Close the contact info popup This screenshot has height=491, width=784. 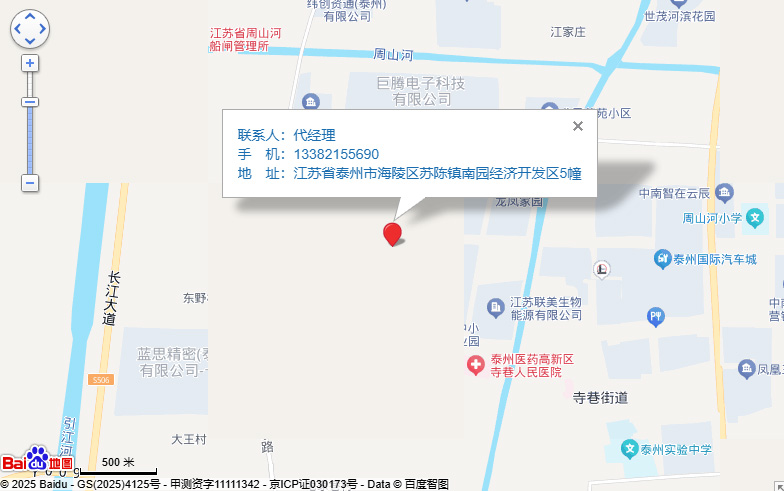click(577, 126)
